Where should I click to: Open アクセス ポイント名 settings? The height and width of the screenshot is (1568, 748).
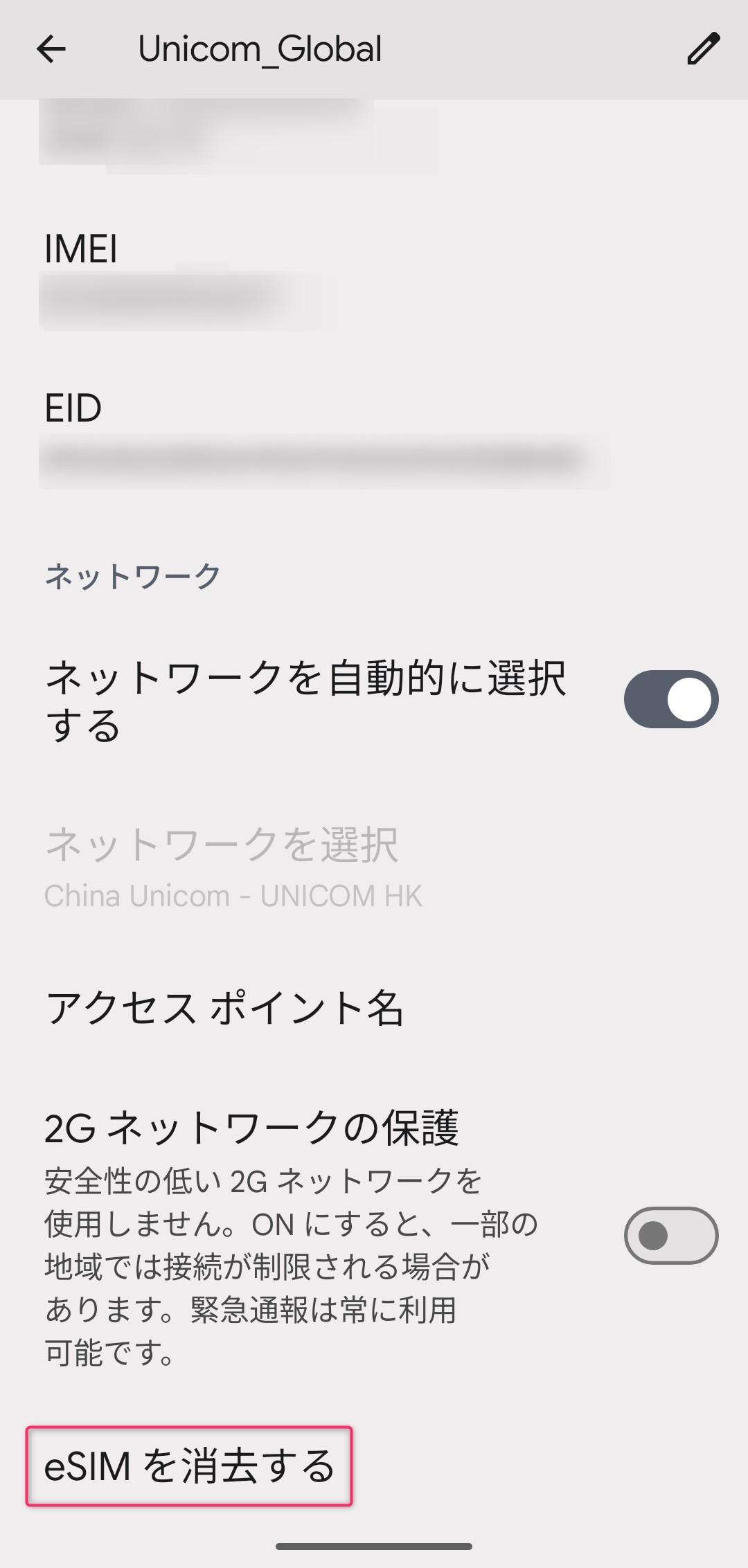[x=374, y=1008]
